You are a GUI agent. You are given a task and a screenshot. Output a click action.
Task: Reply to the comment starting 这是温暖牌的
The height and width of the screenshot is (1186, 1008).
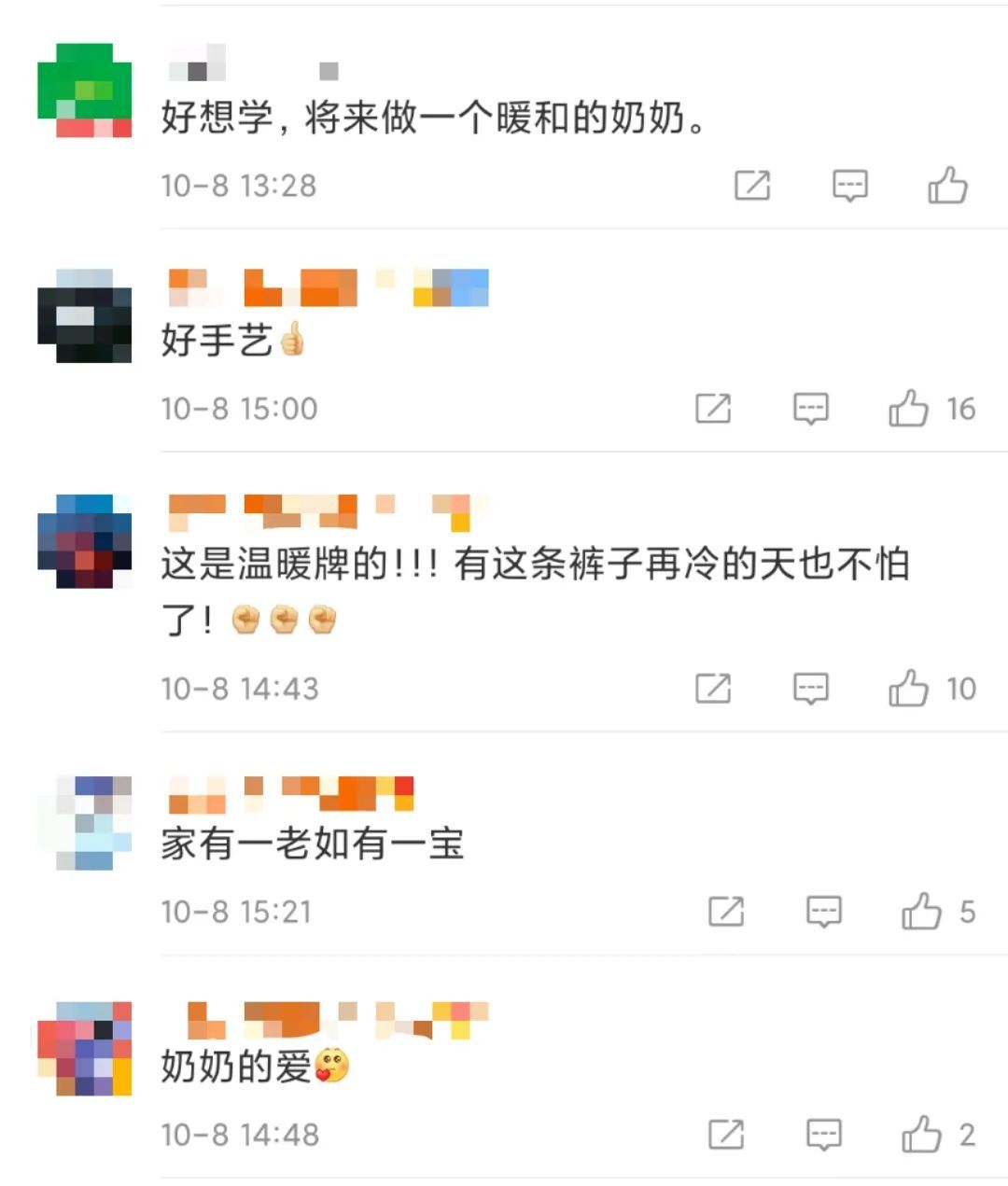[810, 689]
